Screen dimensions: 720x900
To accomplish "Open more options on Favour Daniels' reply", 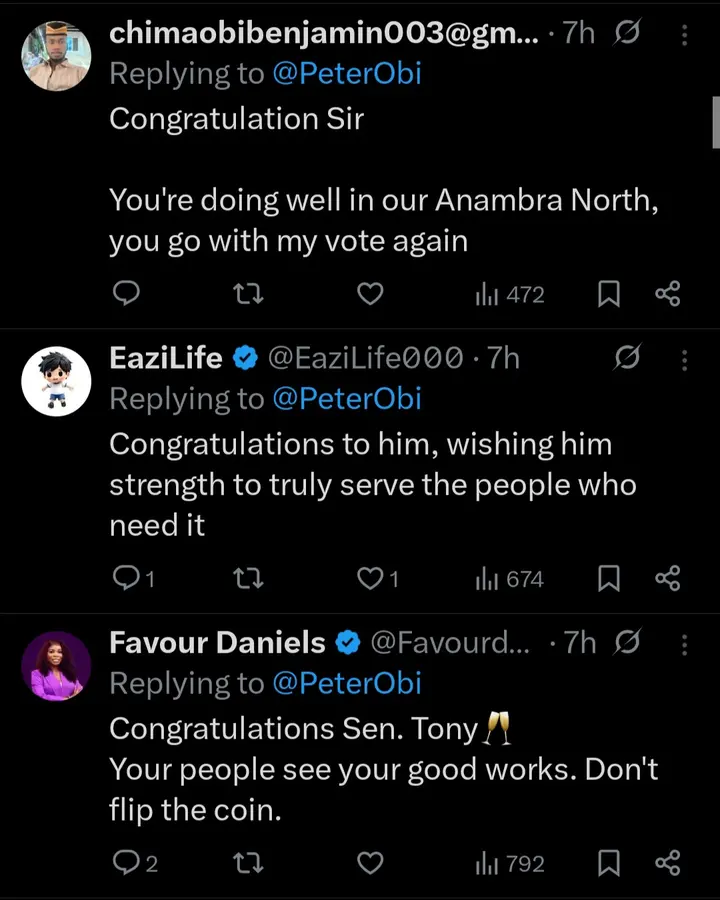I will (685, 643).
